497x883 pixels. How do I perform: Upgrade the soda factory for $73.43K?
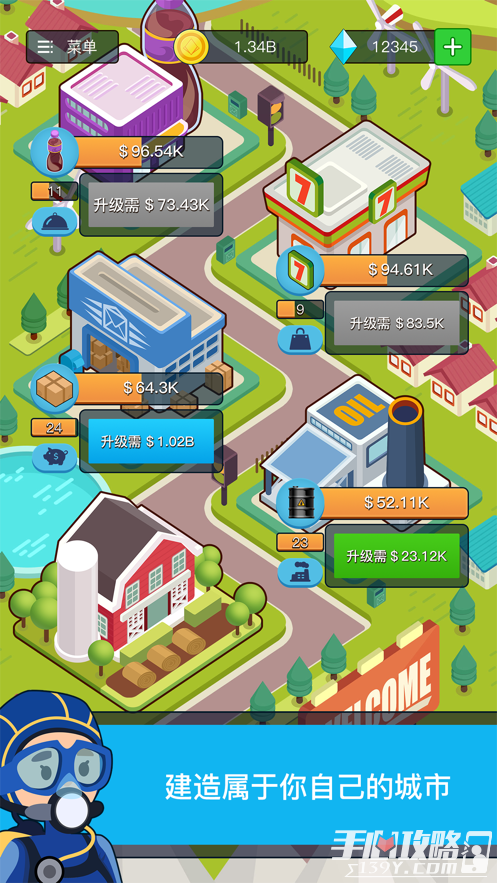[151, 205]
